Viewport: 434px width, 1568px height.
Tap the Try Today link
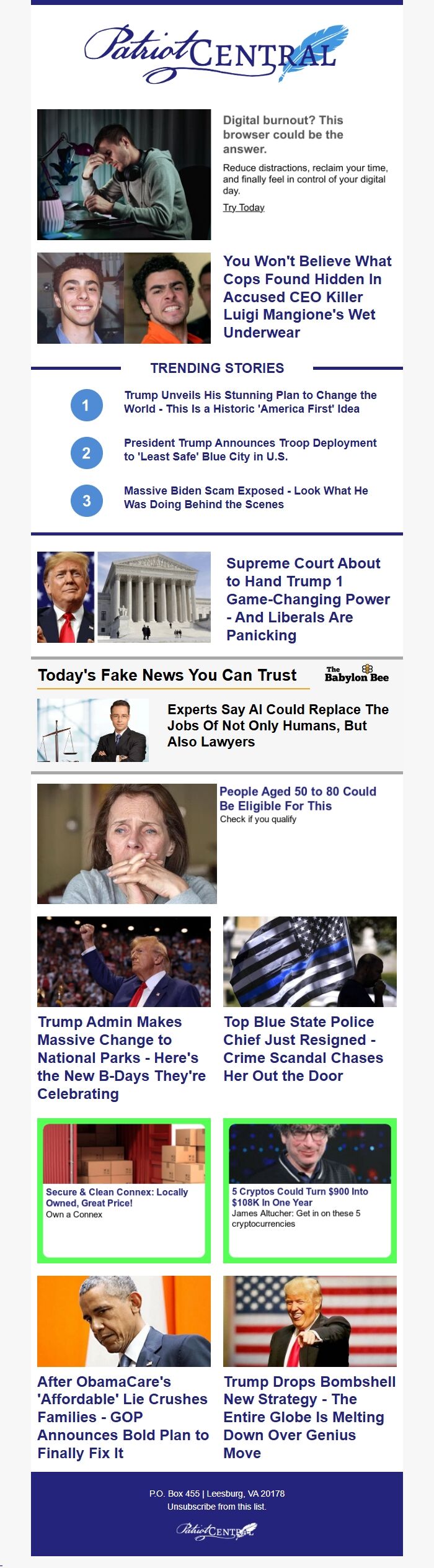pos(244,208)
